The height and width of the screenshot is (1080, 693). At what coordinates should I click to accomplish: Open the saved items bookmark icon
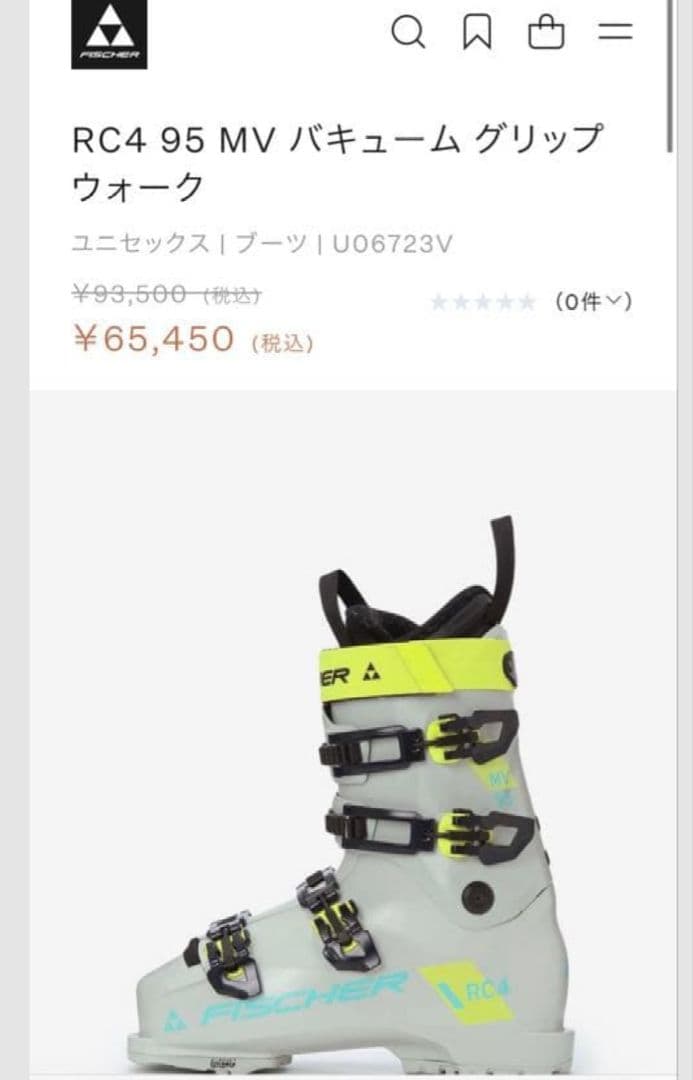[477, 33]
